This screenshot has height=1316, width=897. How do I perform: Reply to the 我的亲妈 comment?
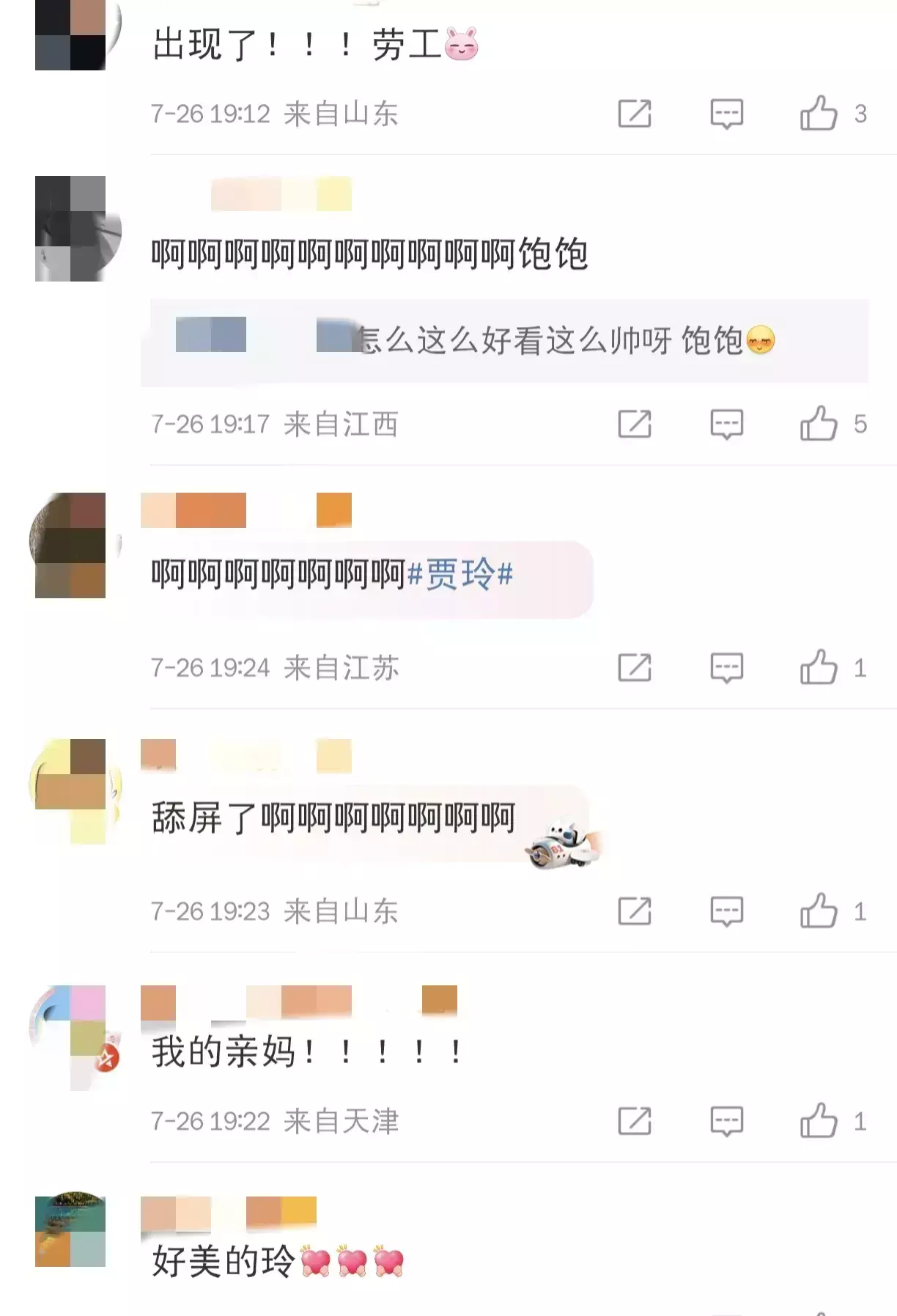tap(727, 1121)
